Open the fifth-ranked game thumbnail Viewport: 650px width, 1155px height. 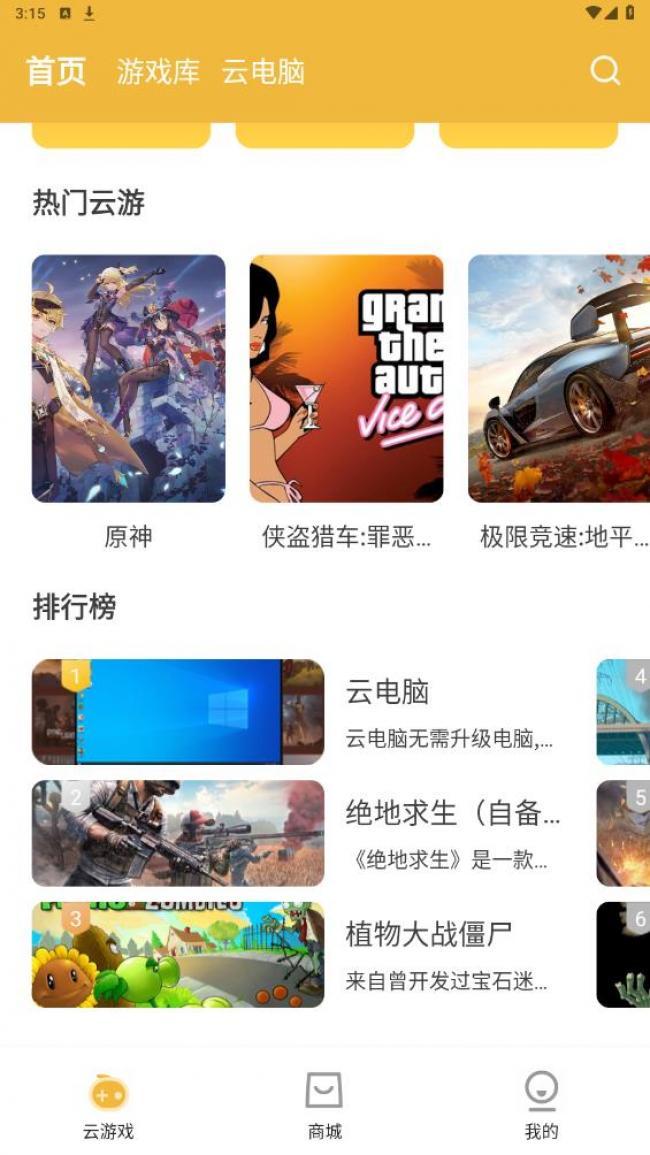[623, 834]
